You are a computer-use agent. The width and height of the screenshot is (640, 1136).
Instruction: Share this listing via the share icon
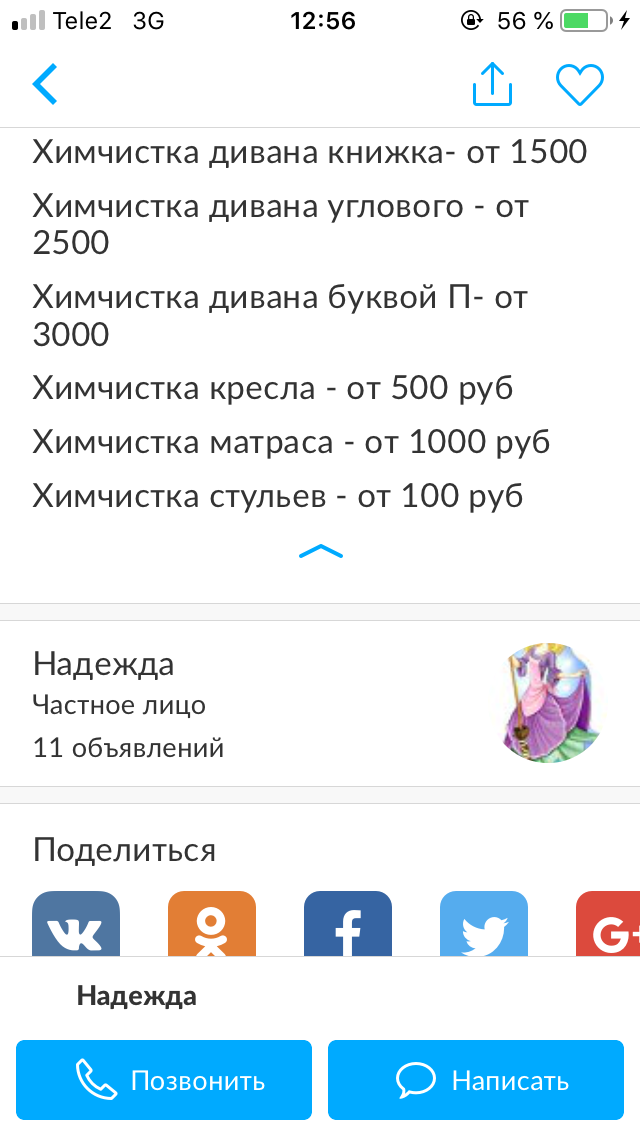coord(492,85)
